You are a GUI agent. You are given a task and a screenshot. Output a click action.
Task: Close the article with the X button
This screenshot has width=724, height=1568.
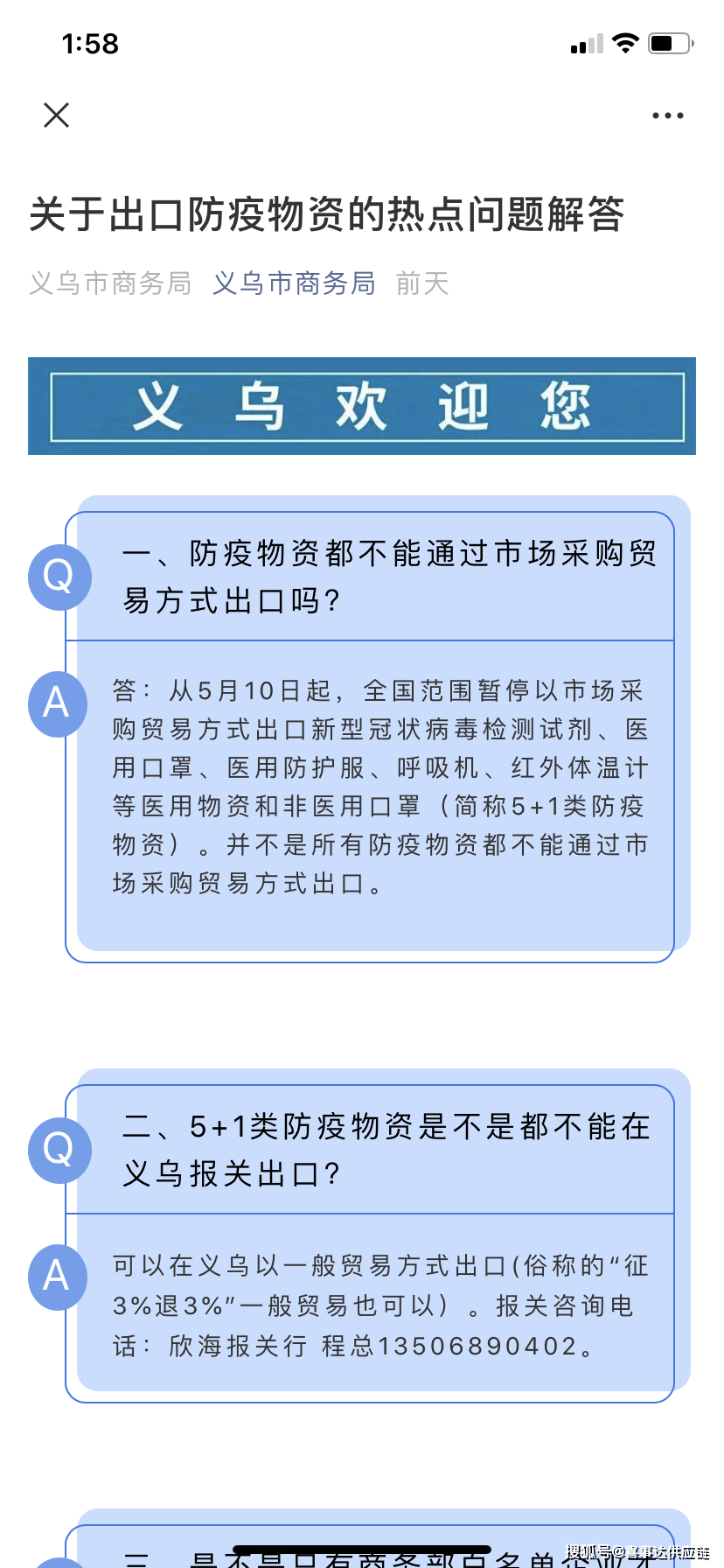point(56,115)
